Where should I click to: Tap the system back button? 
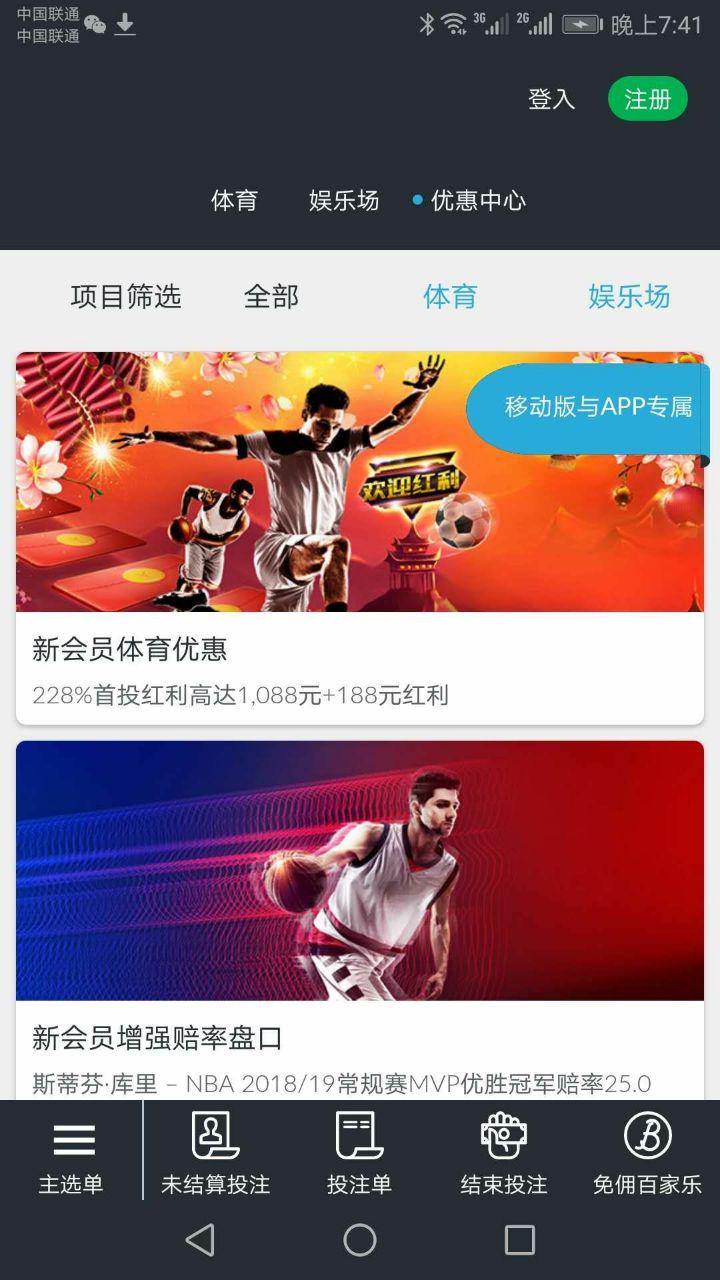(200, 1240)
